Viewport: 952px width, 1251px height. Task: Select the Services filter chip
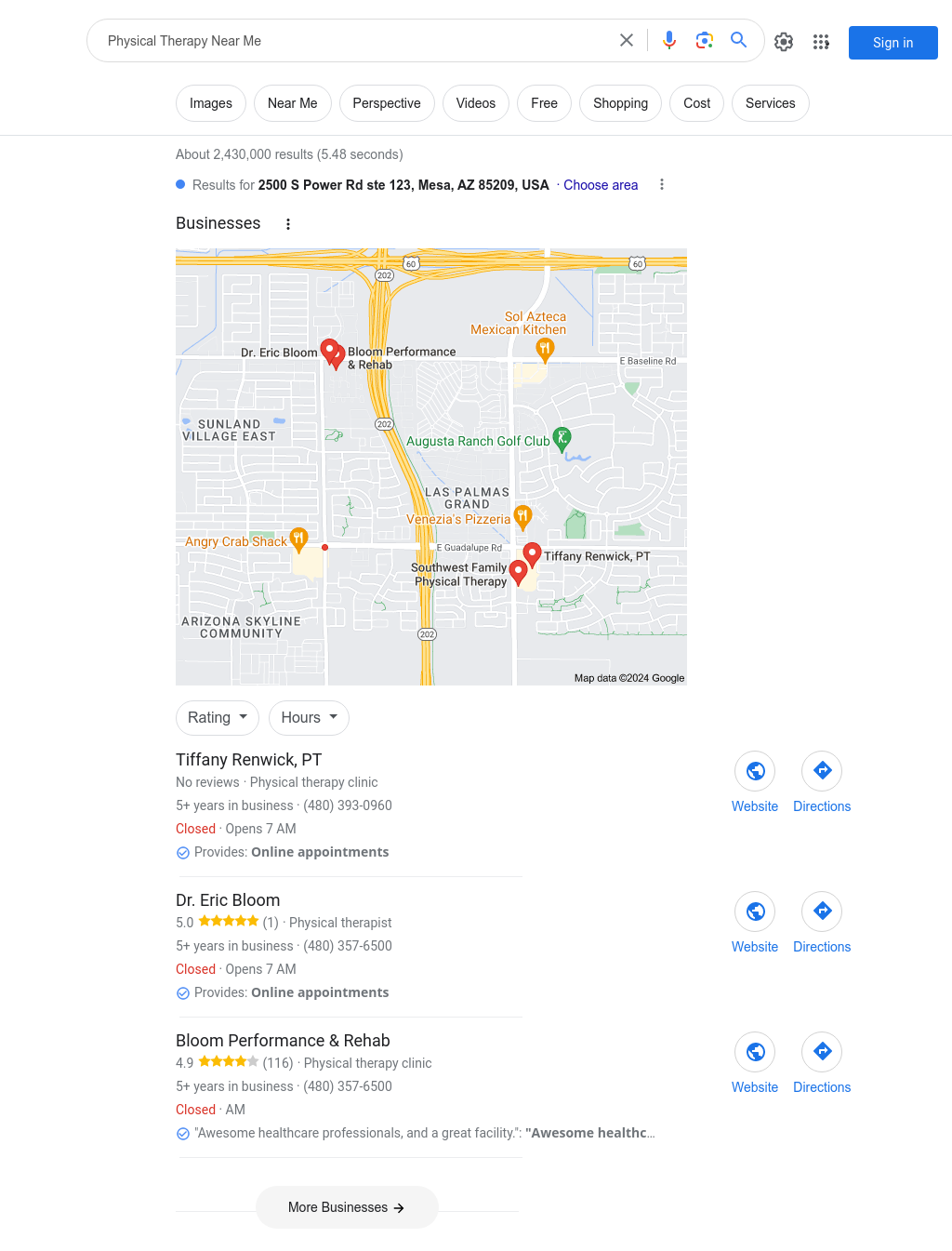770,103
